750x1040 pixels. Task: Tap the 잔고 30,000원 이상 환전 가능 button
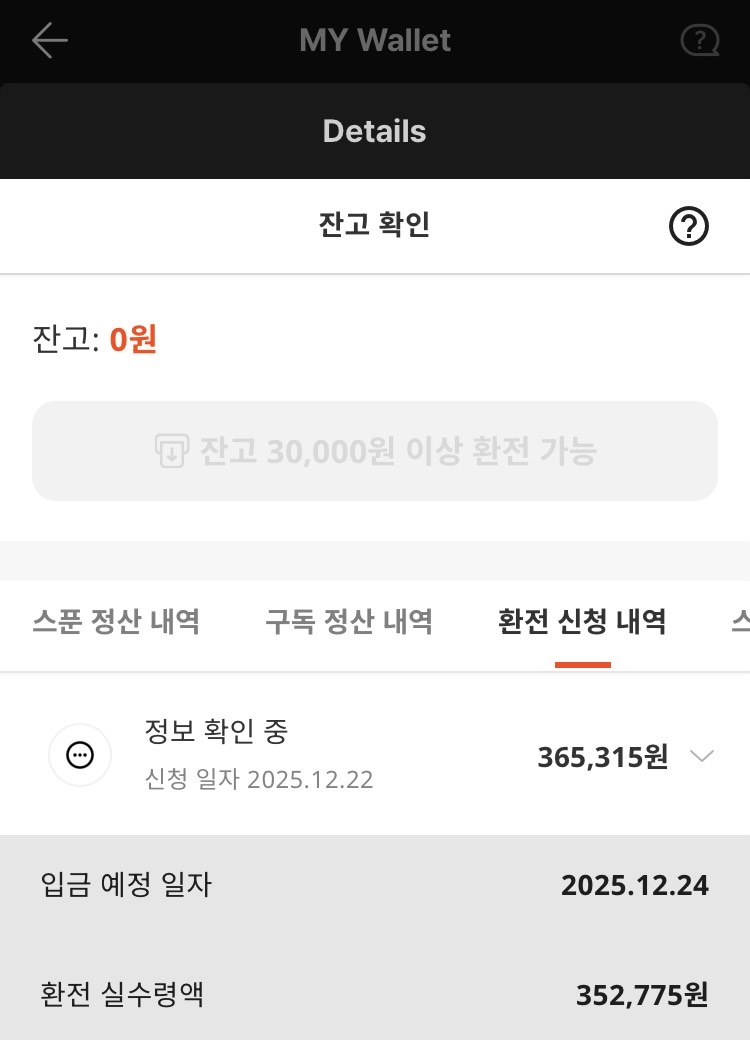[x=375, y=451]
